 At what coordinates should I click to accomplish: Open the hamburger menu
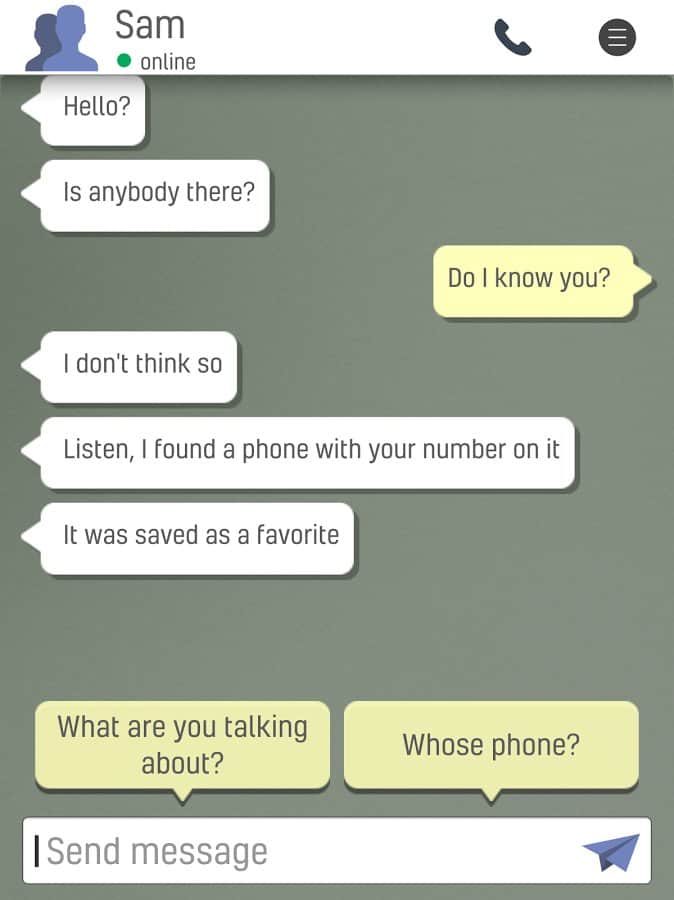click(617, 38)
